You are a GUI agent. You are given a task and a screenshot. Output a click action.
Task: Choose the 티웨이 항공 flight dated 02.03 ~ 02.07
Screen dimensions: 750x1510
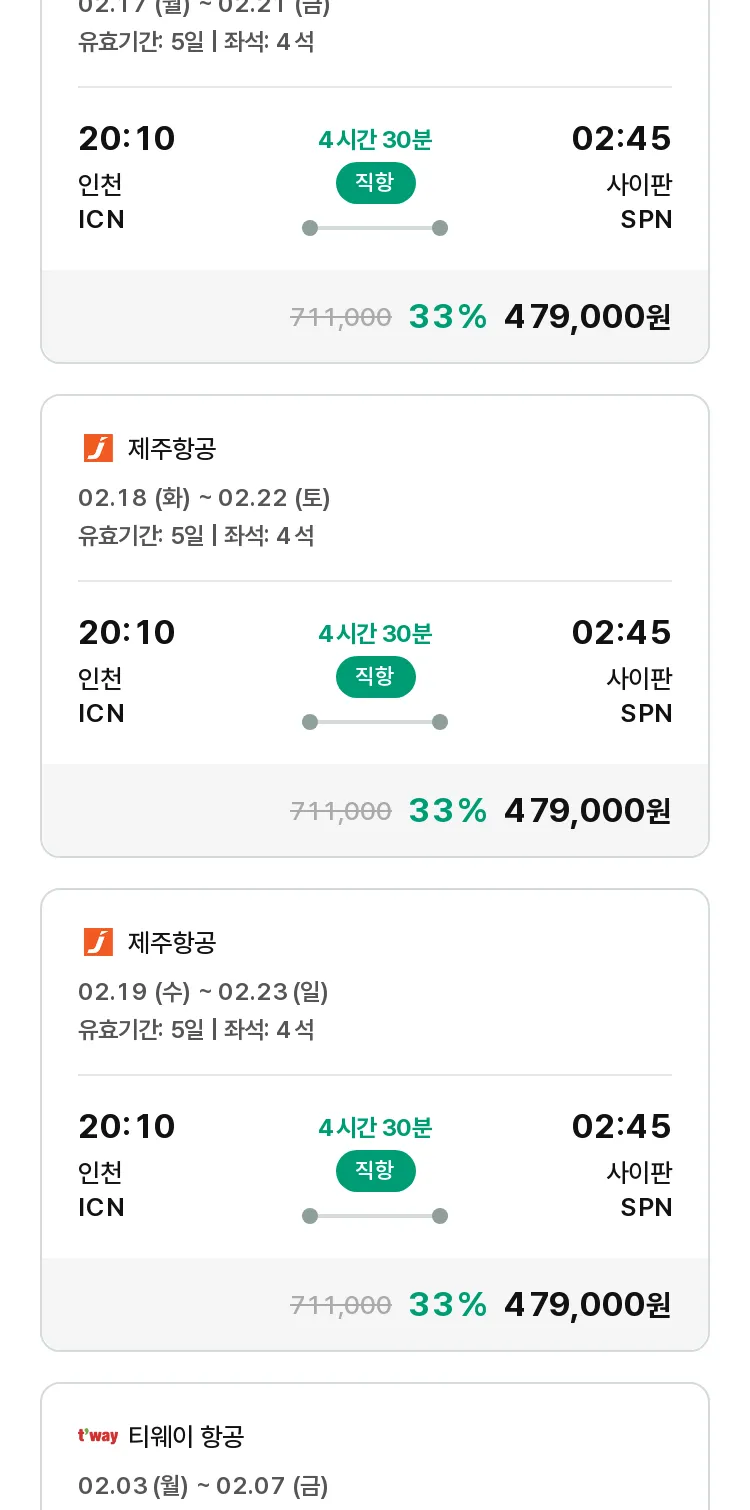pos(375,1446)
